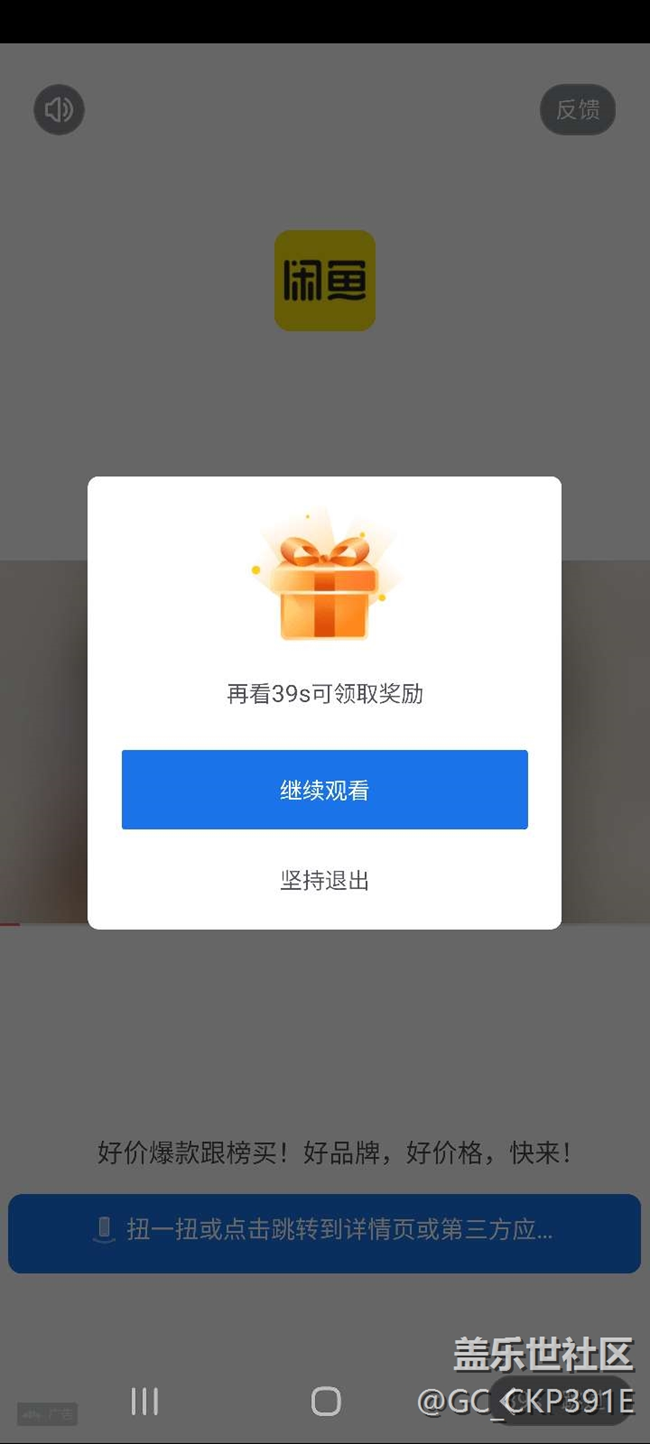Tap the 扭一扭或点击跳转 banner button
650x1444 pixels.
(324, 1232)
